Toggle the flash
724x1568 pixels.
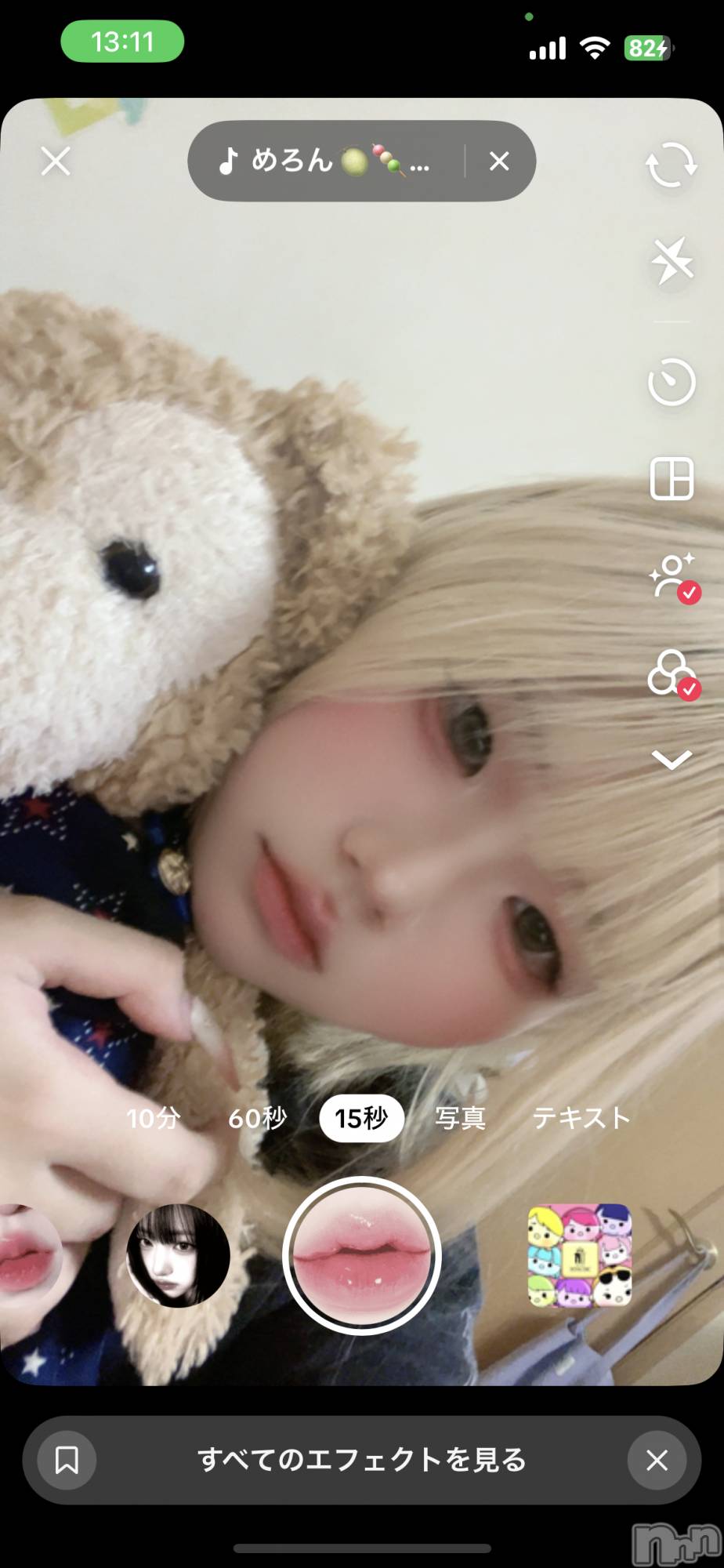(672, 260)
